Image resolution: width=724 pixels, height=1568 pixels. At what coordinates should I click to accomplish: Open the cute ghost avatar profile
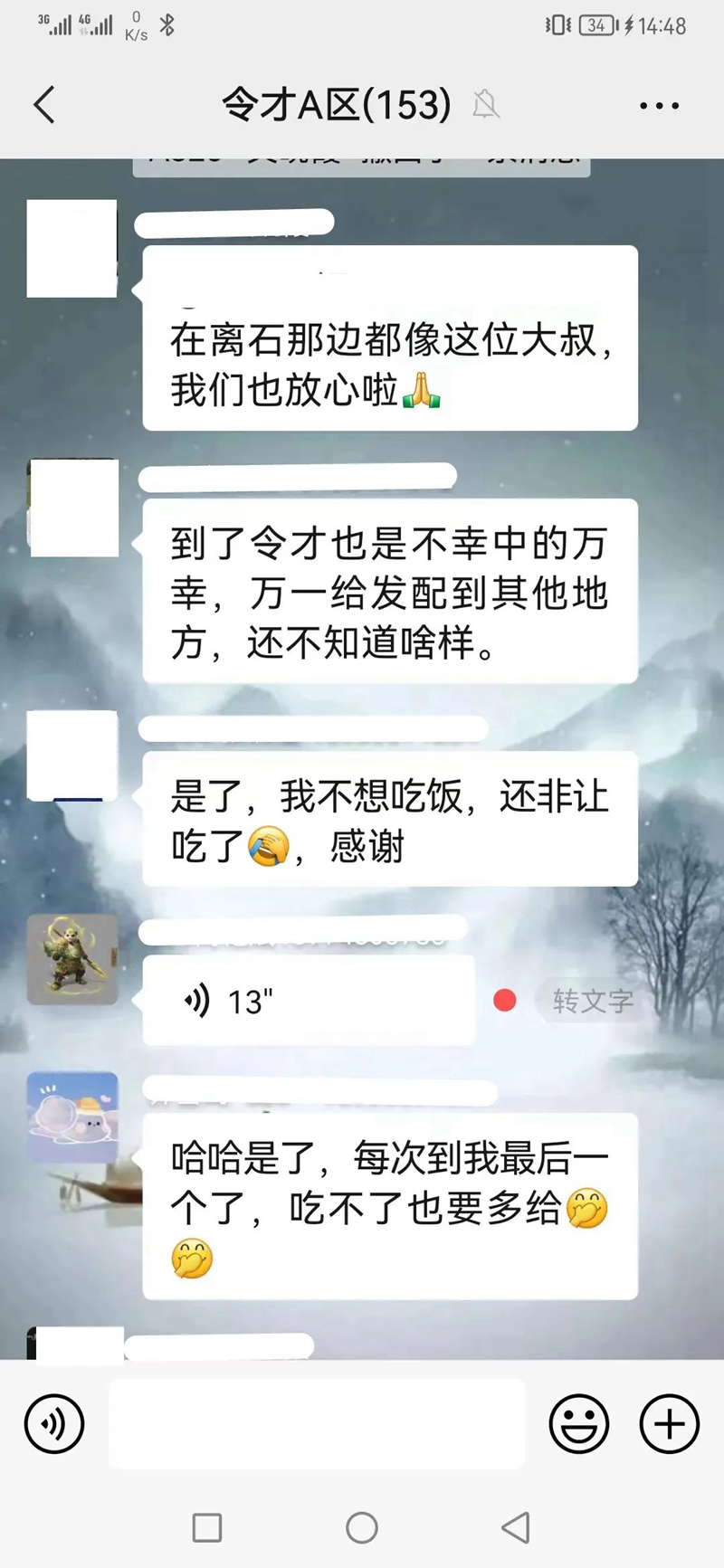(x=72, y=1117)
